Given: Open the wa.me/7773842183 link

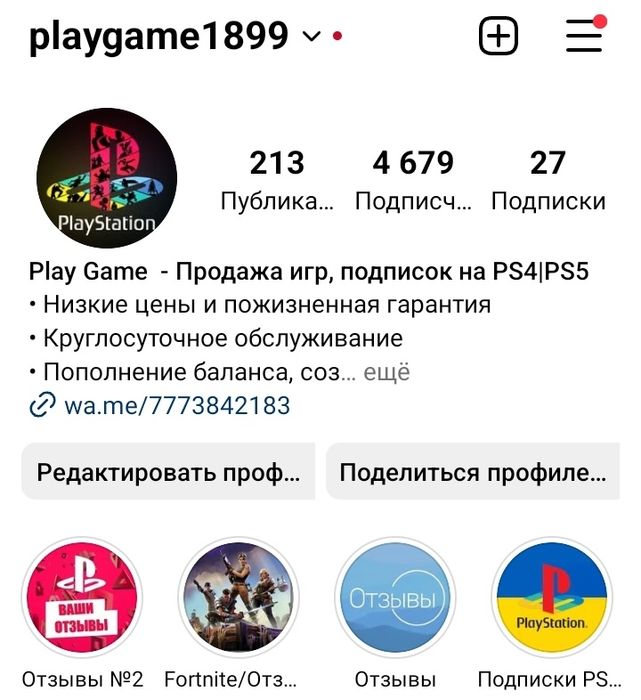Looking at the screenshot, I should [176, 405].
